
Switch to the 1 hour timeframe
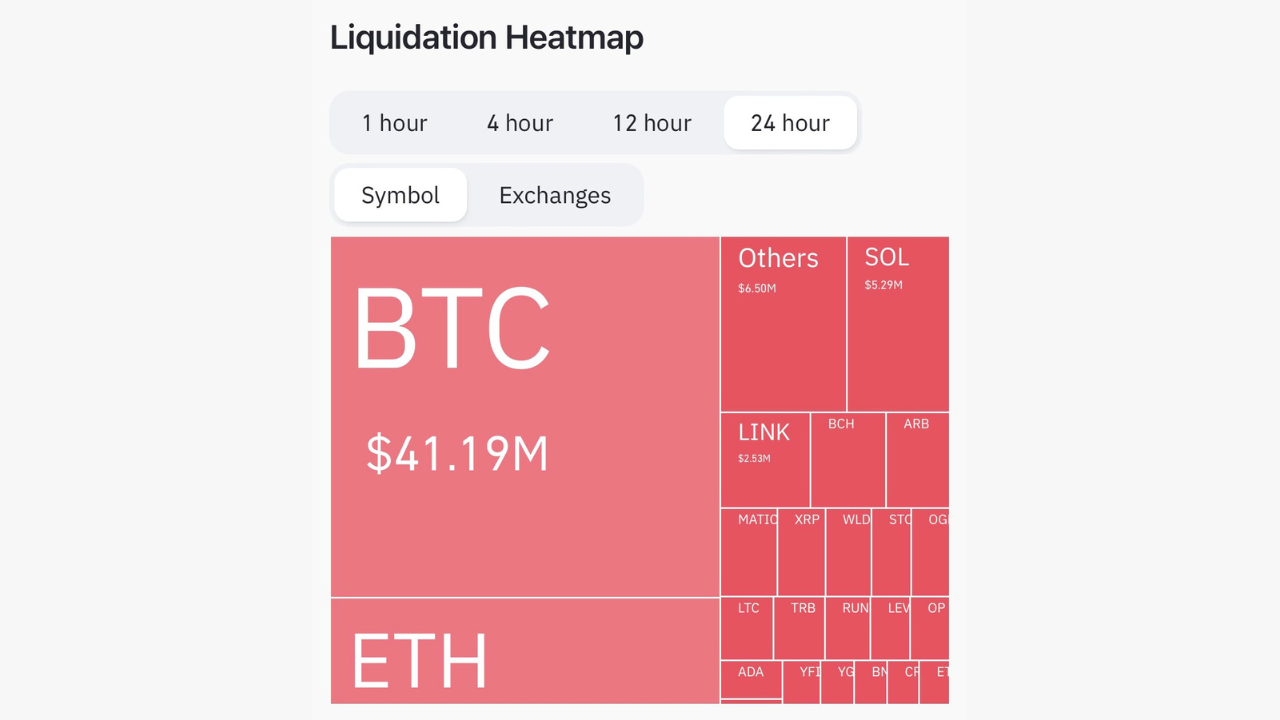394,123
